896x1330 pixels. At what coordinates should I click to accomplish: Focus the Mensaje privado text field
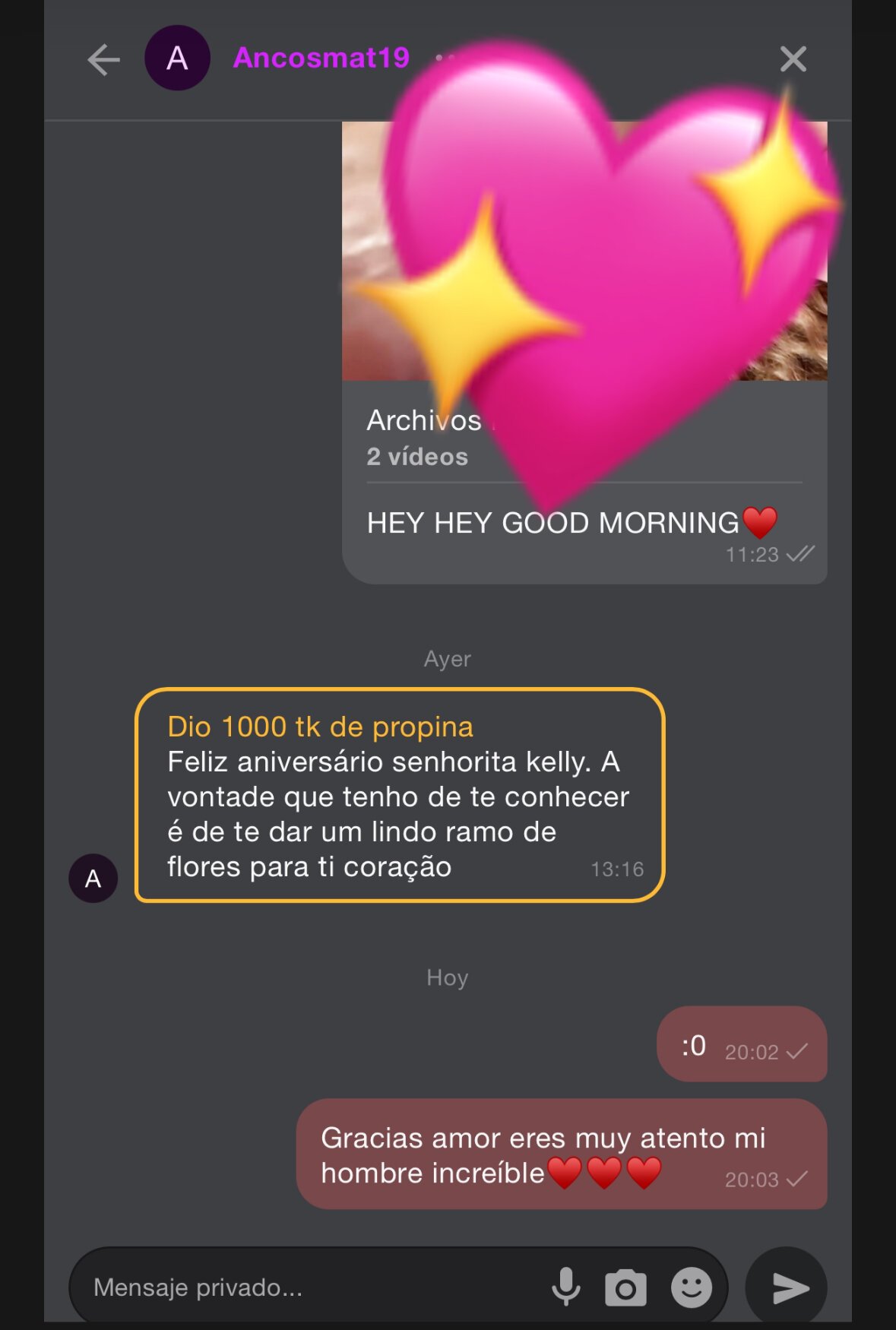click(x=304, y=1287)
